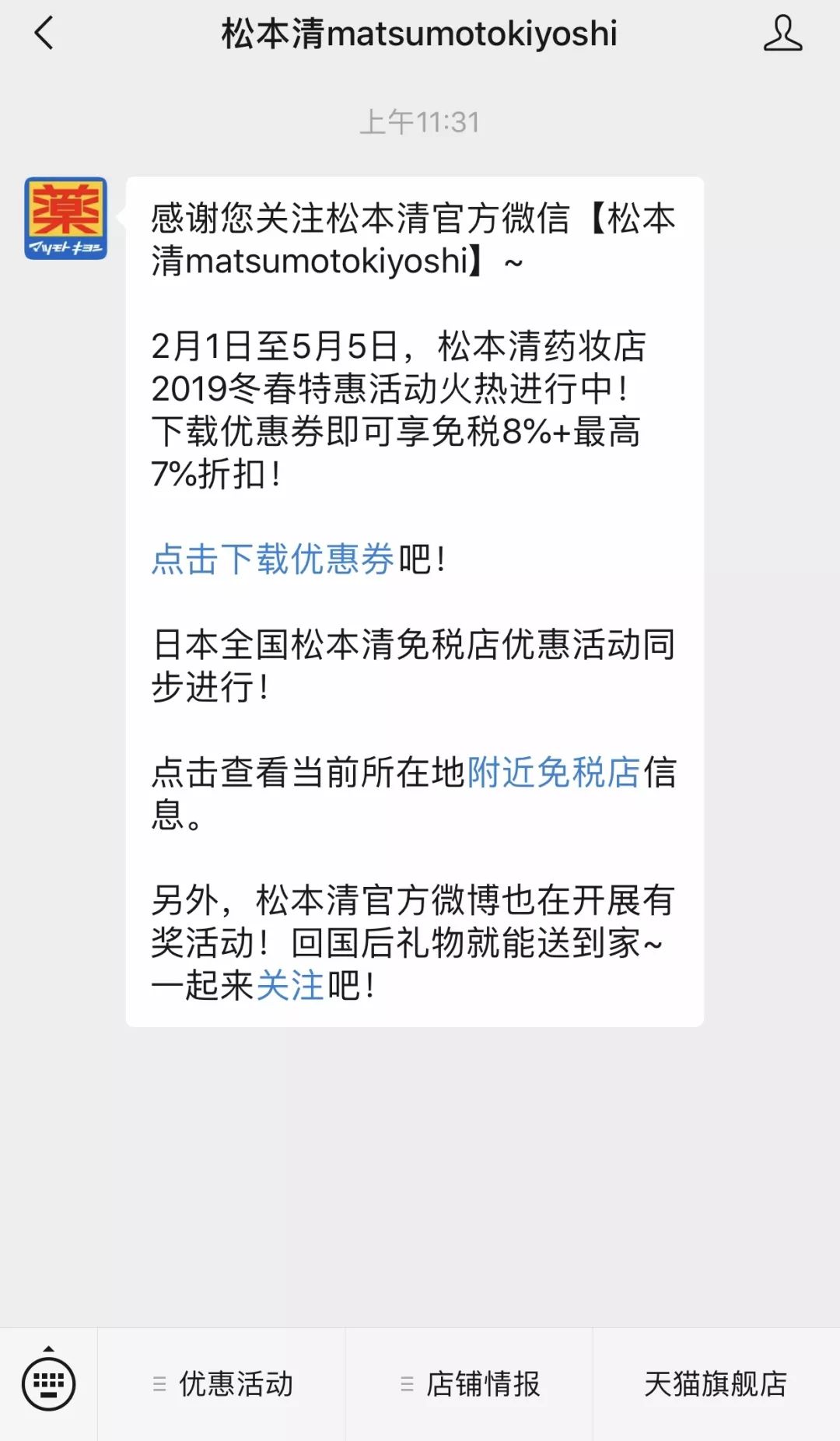Select the 天猫旗舰店 menu item
840x1441 pixels.
click(716, 1383)
